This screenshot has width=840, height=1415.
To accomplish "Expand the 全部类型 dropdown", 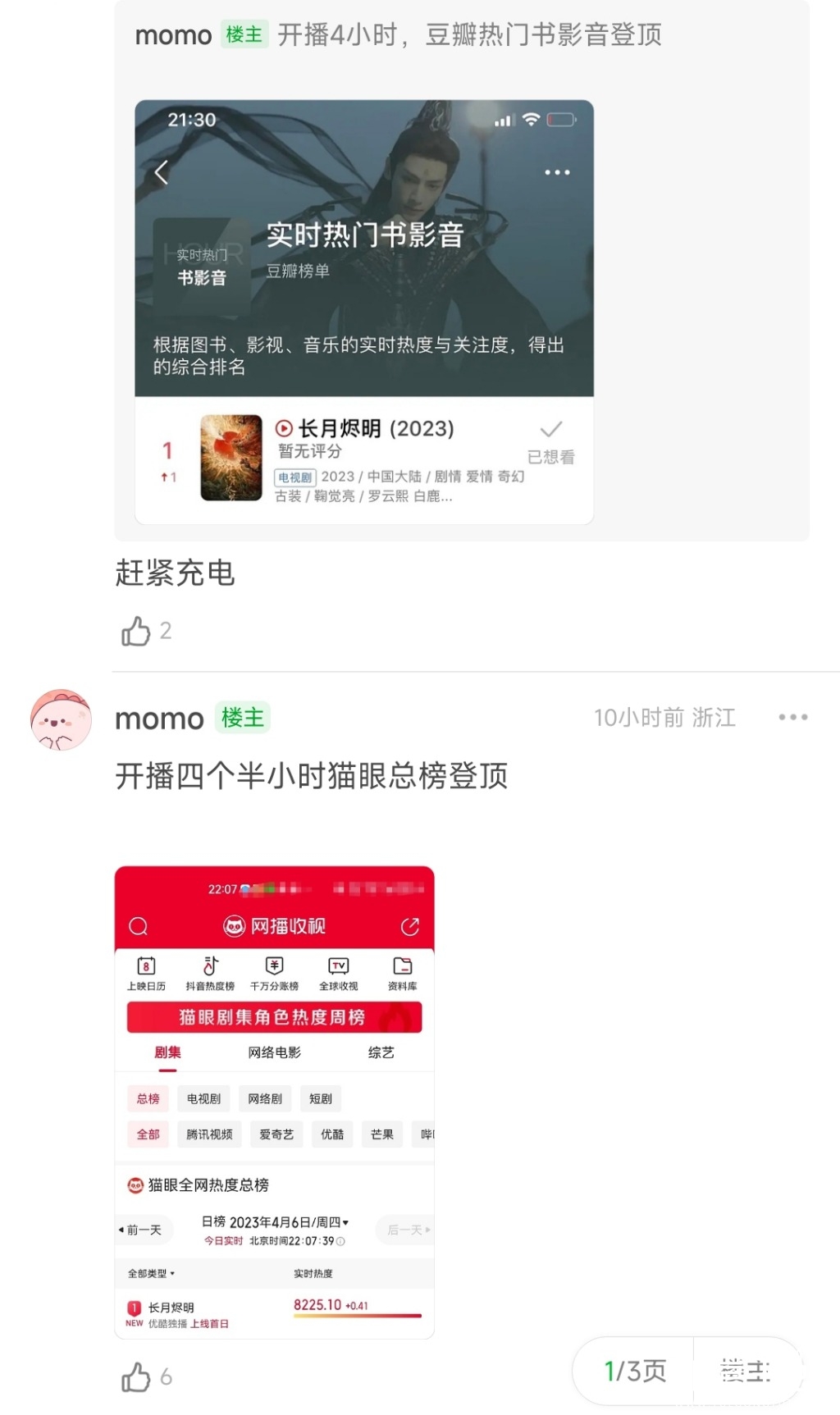I will [x=153, y=1274].
